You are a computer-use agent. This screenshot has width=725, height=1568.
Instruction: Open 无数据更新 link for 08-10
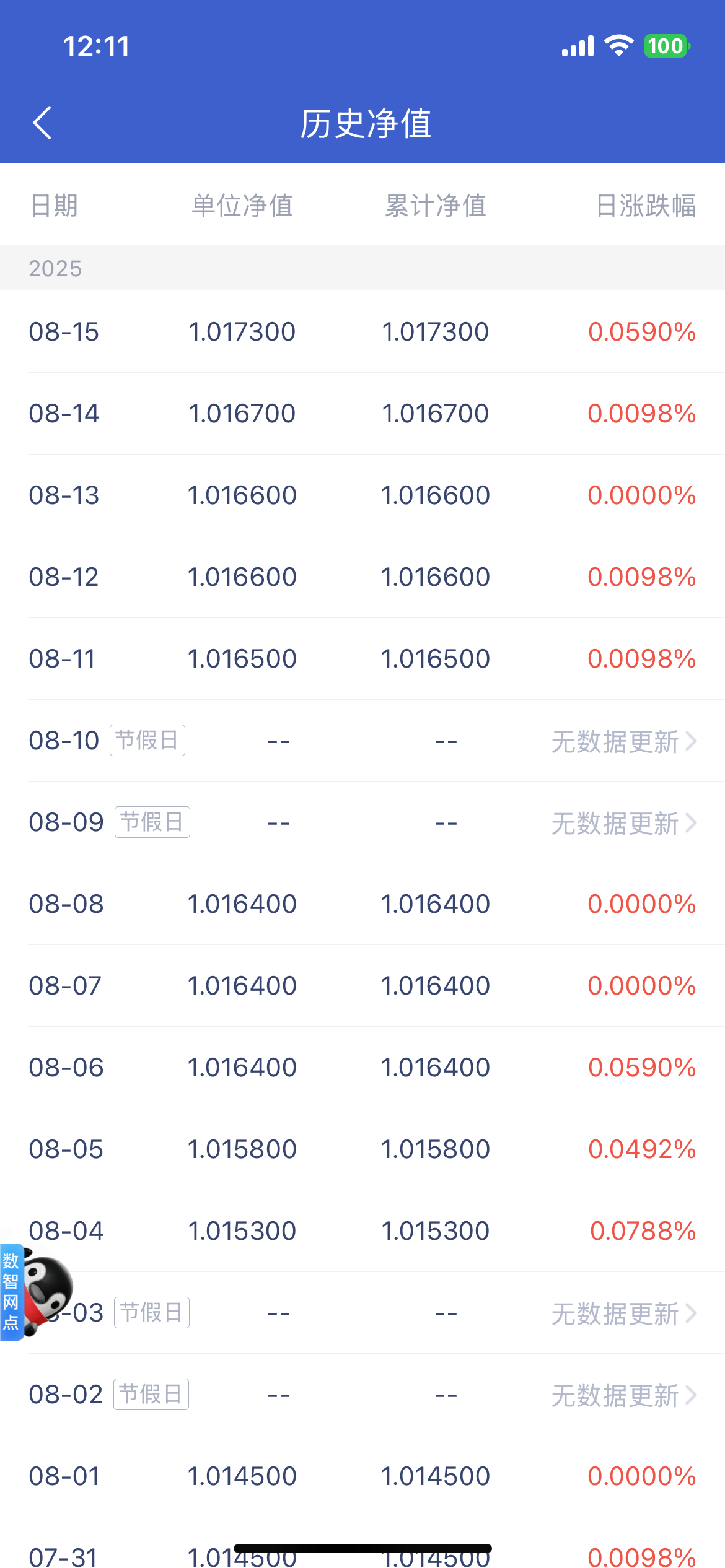pos(624,741)
